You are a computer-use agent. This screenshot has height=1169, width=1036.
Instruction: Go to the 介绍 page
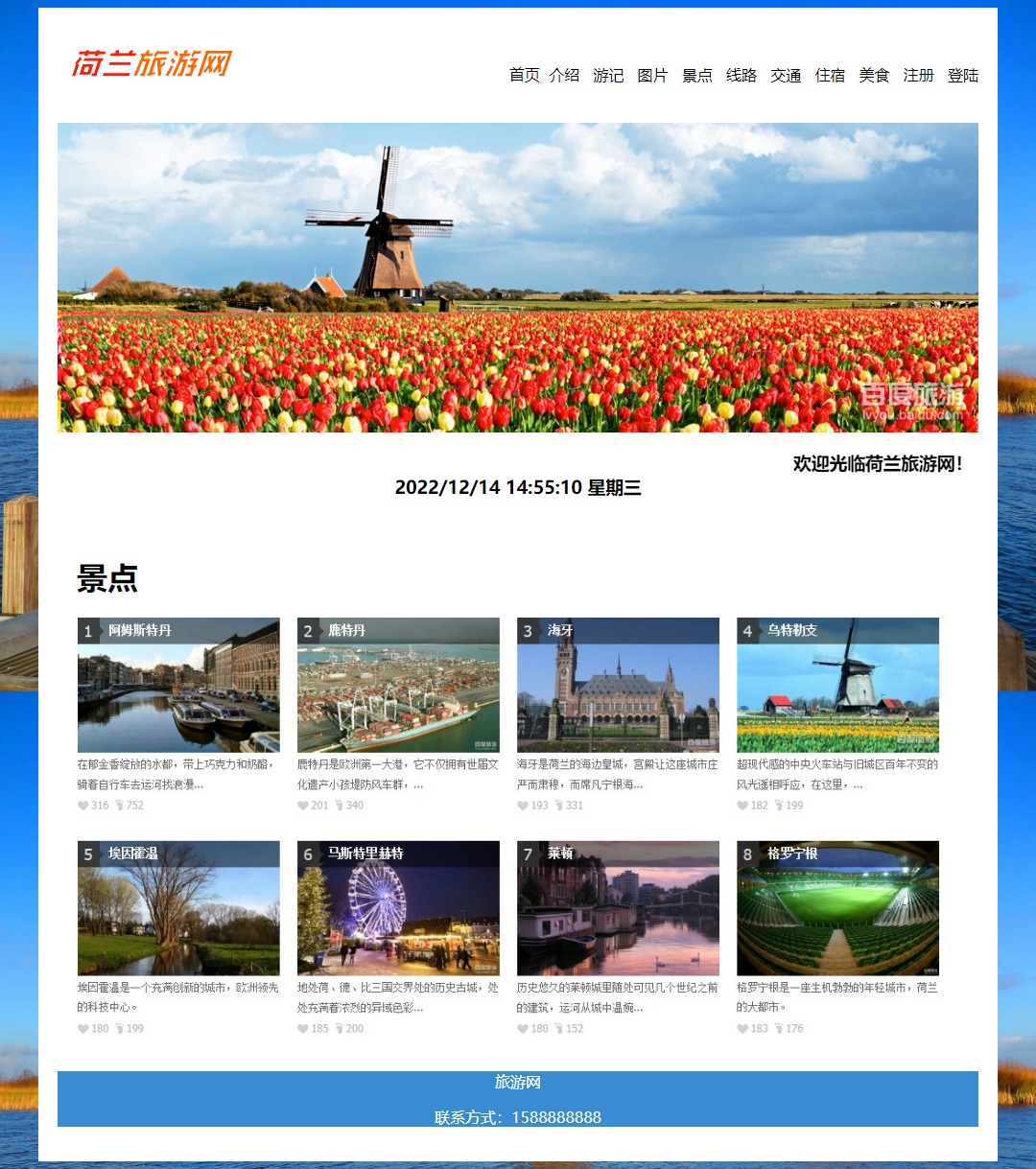click(x=564, y=75)
